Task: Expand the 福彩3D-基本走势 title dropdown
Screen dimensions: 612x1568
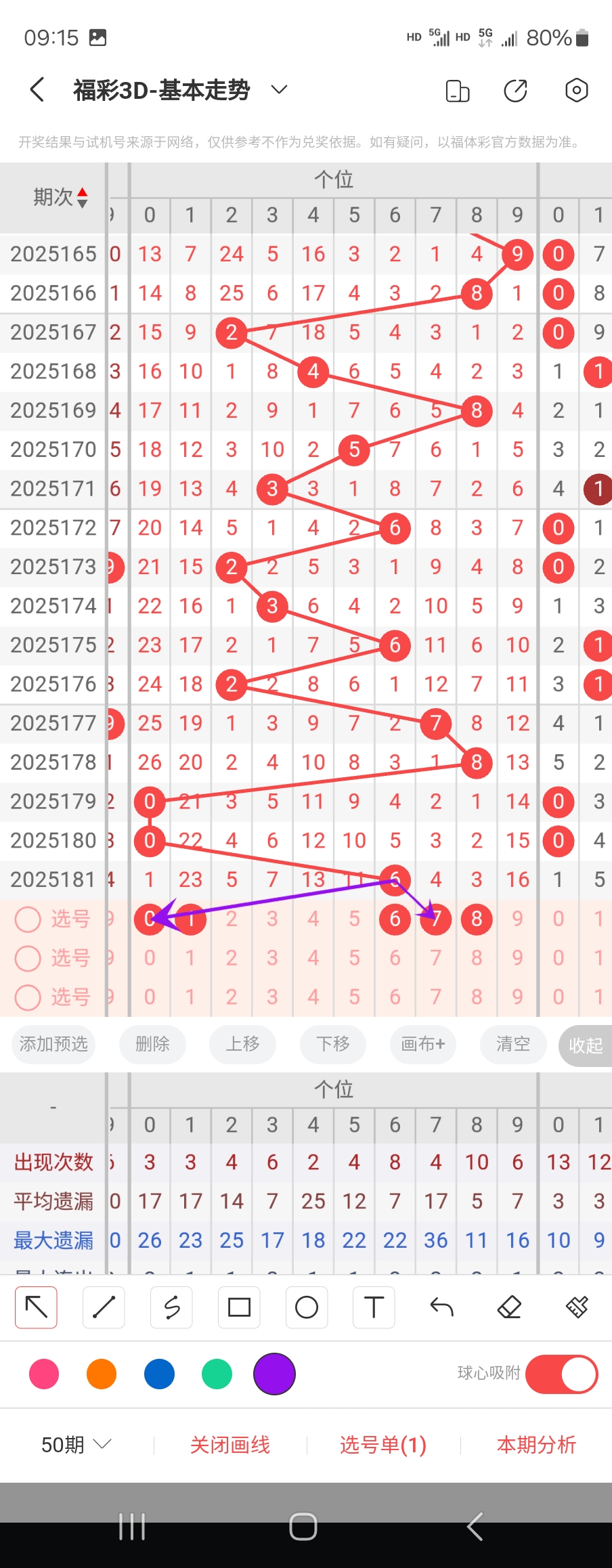Action: pos(279,90)
